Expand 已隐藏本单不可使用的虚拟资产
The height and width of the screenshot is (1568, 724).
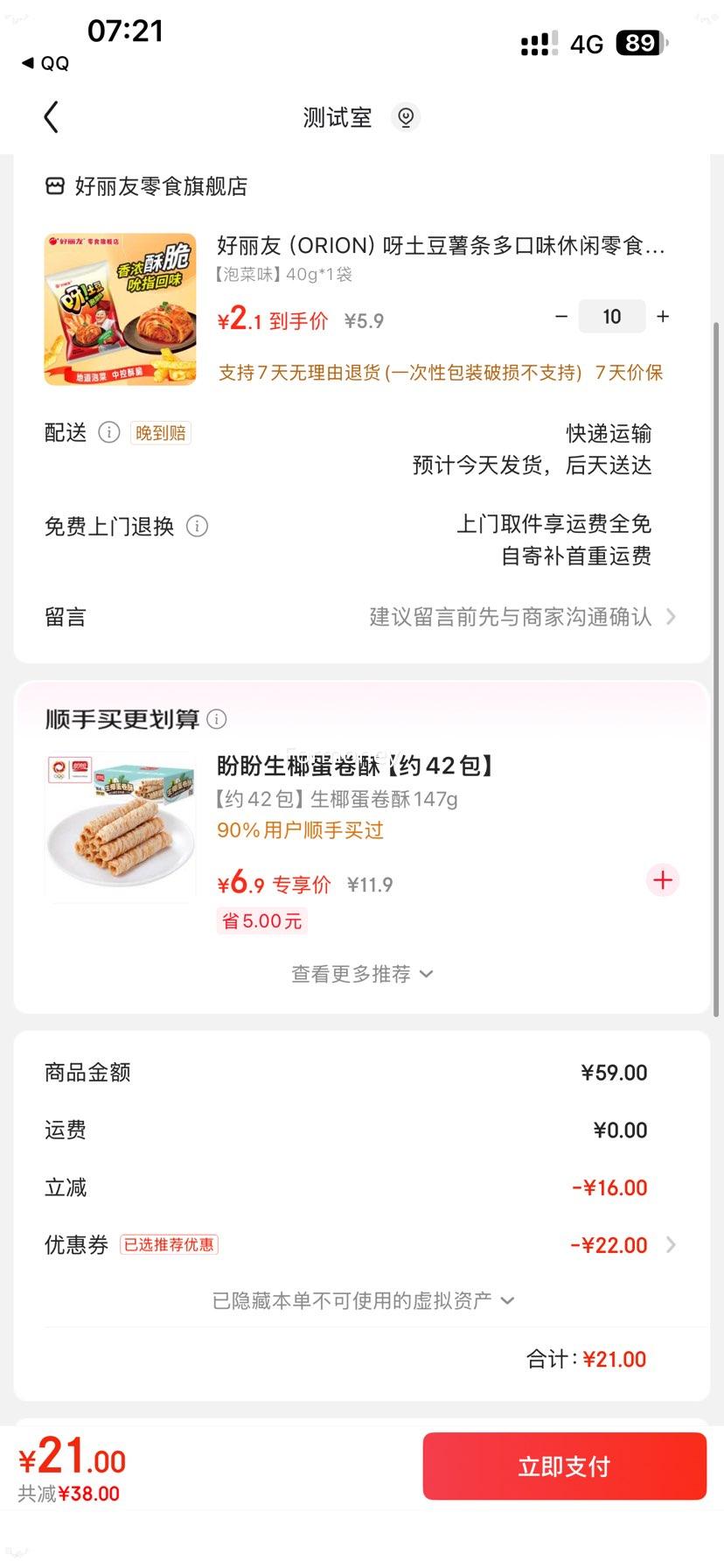click(362, 1301)
